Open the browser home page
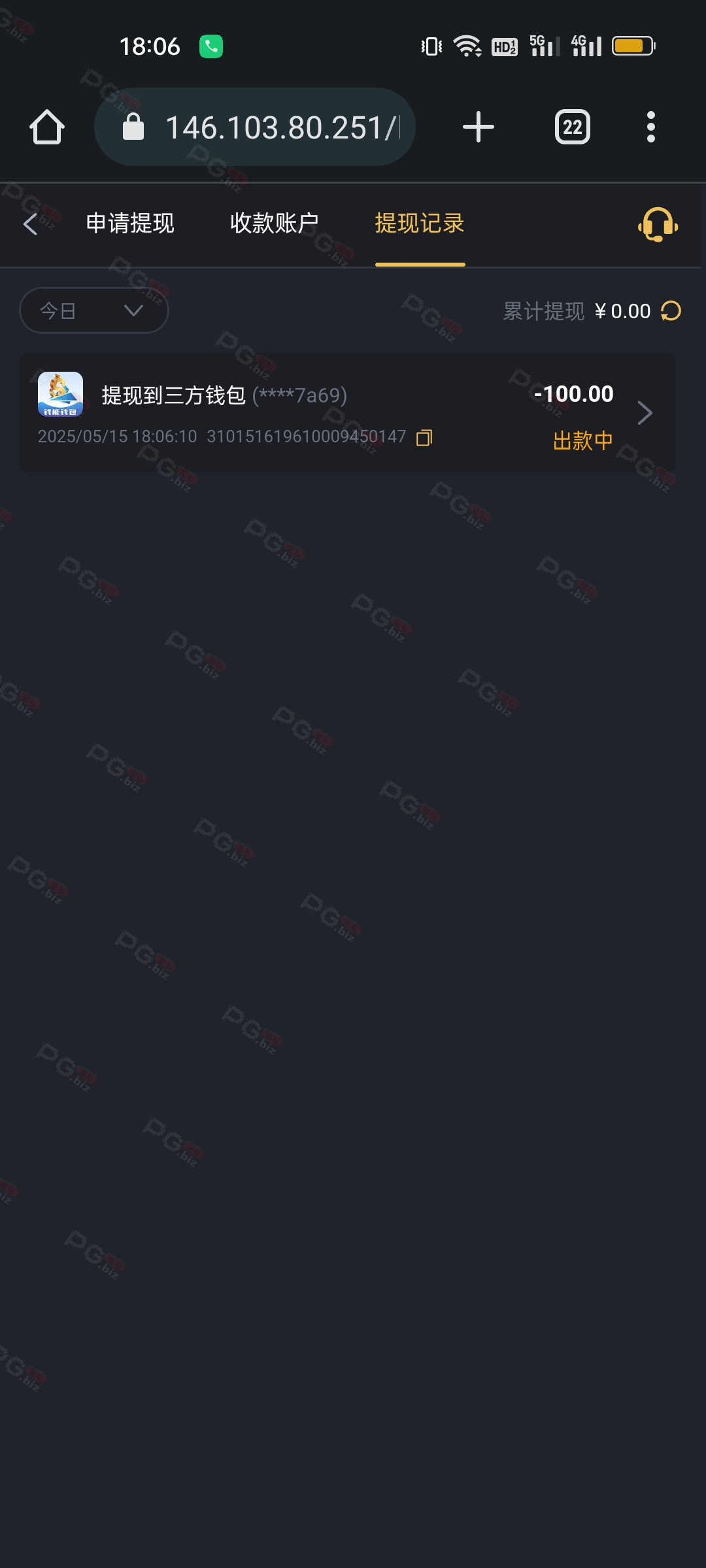The image size is (706, 1568). click(47, 127)
